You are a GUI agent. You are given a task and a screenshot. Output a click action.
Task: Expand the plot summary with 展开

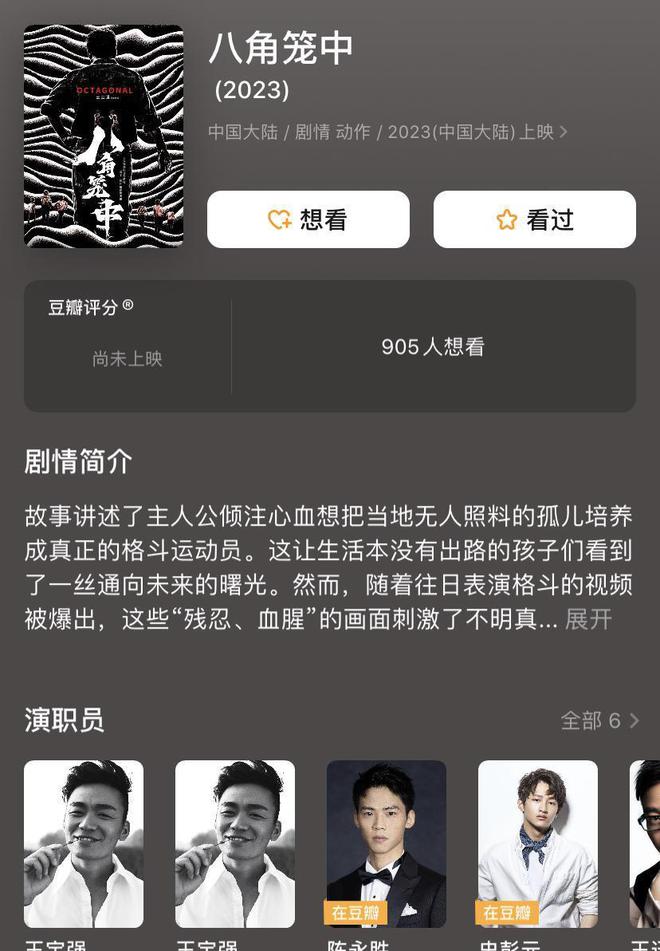(x=588, y=619)
